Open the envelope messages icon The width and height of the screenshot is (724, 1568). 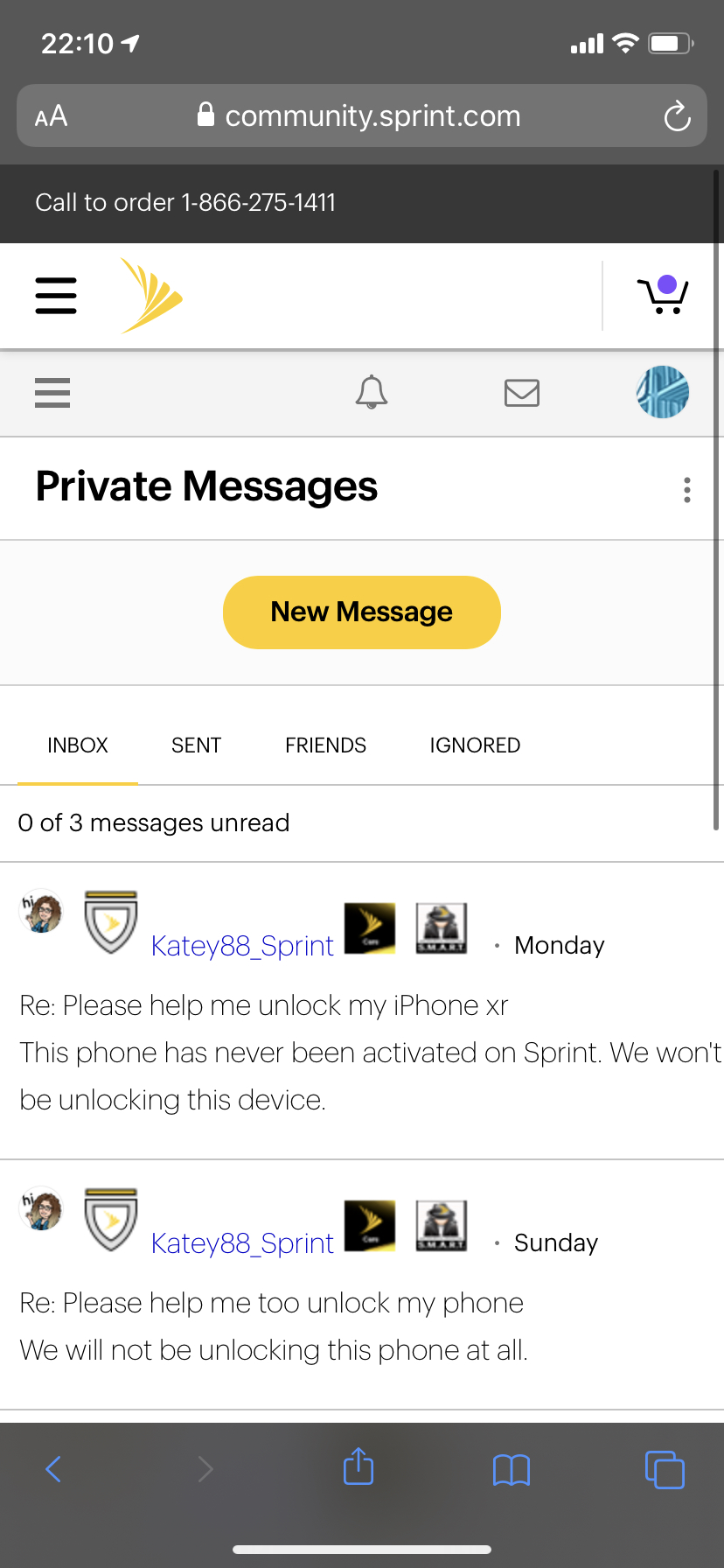(x=522, y=393)
